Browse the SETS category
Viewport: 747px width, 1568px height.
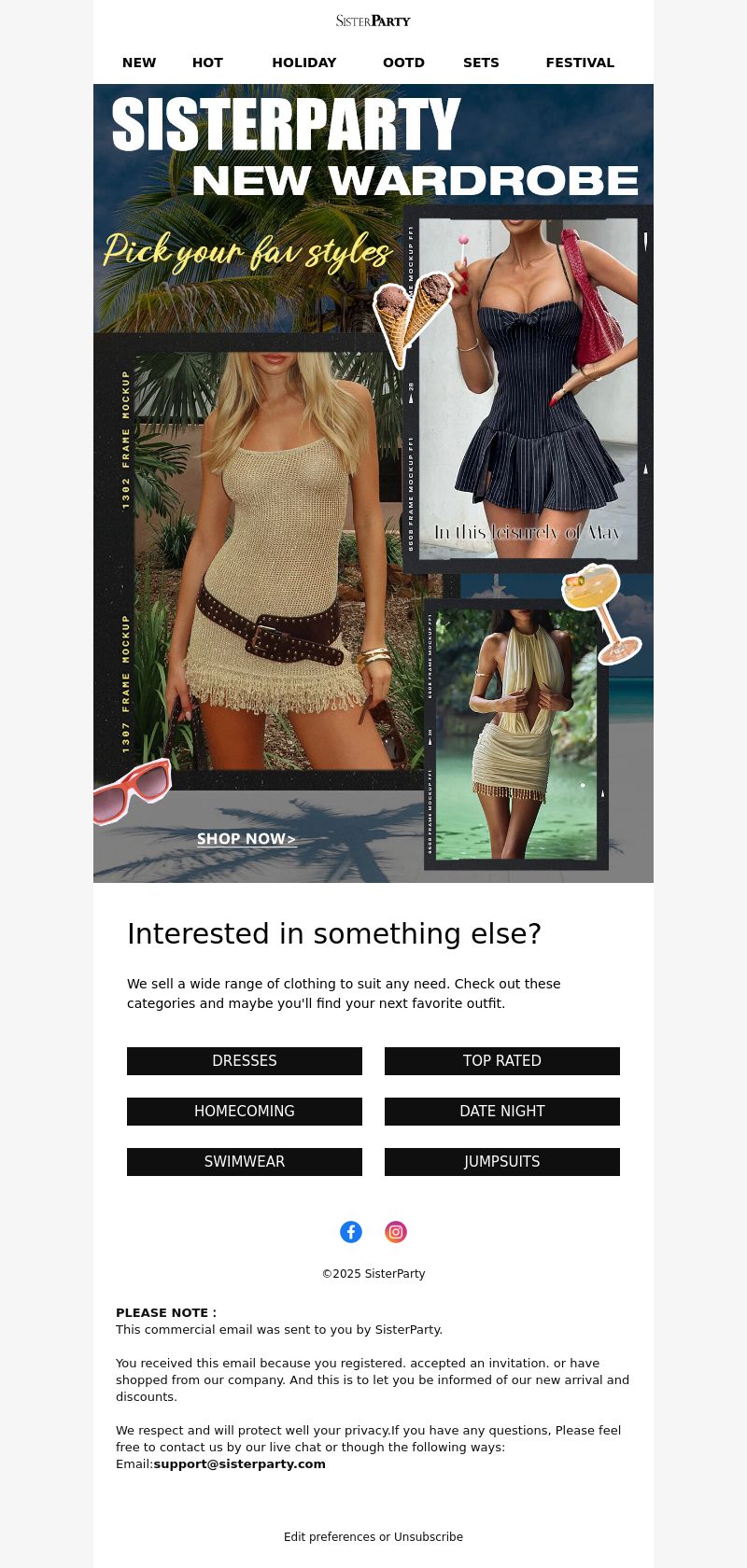(x=481, y=63)
